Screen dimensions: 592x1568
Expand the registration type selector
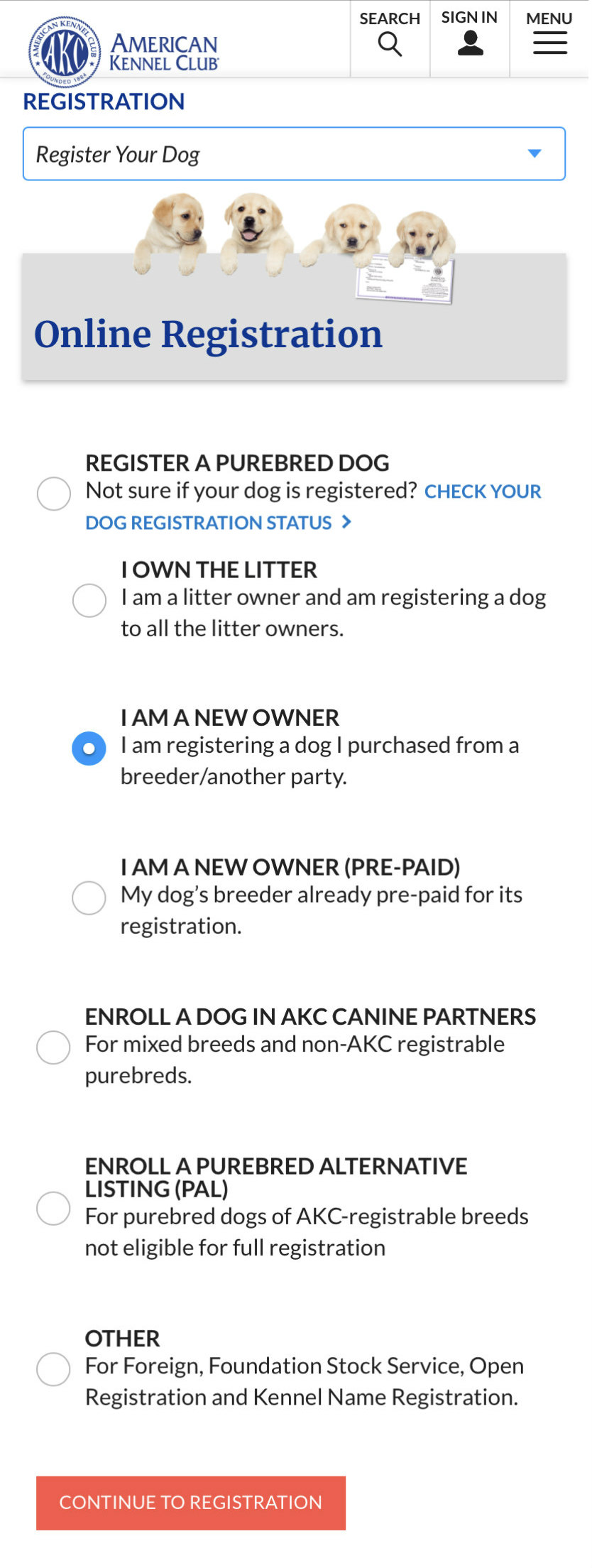(x=293, y=153)
